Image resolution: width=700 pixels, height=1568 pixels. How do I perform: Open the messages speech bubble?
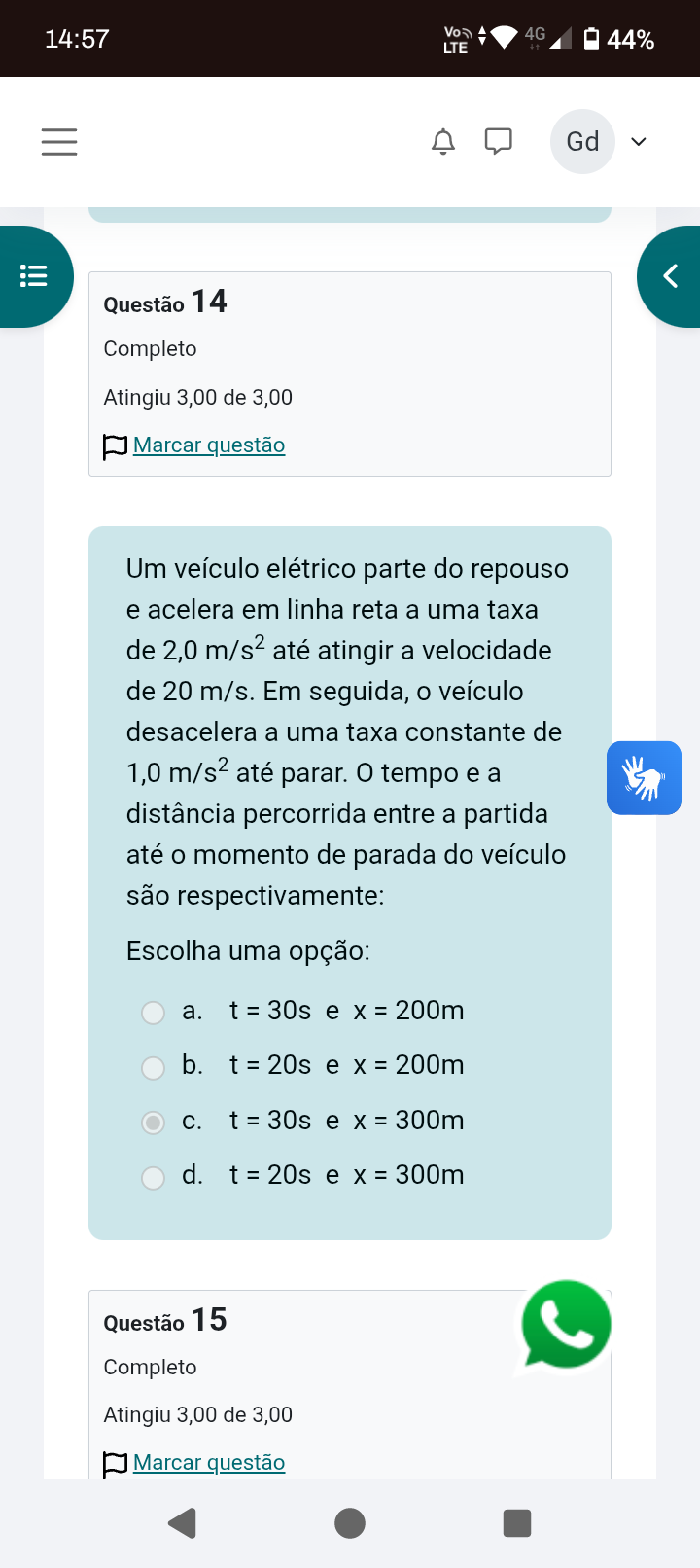point(499,142)
